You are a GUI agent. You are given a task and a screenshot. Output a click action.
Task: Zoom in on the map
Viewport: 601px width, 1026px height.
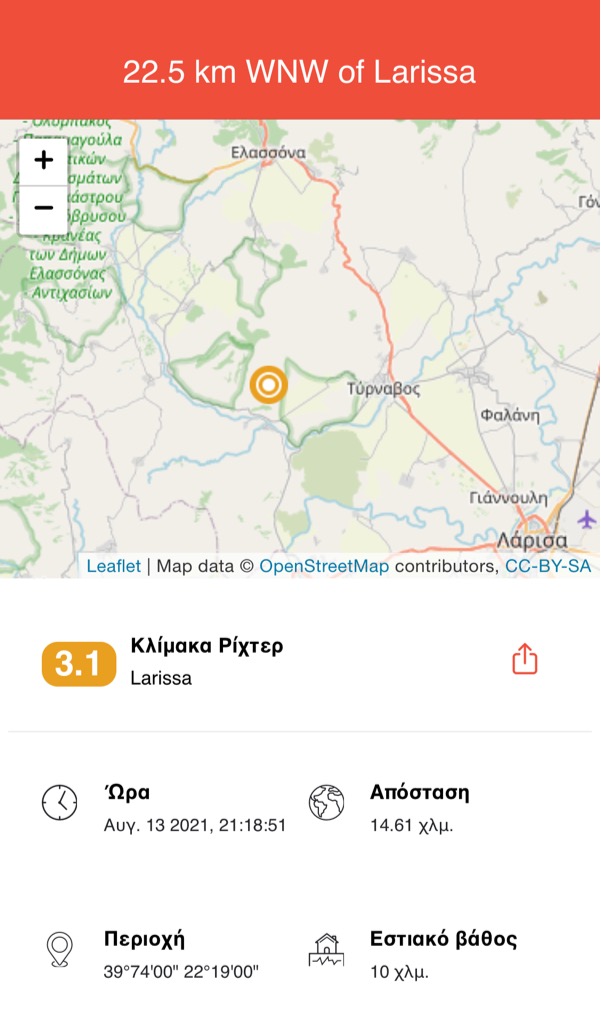(x=44, y=160)
